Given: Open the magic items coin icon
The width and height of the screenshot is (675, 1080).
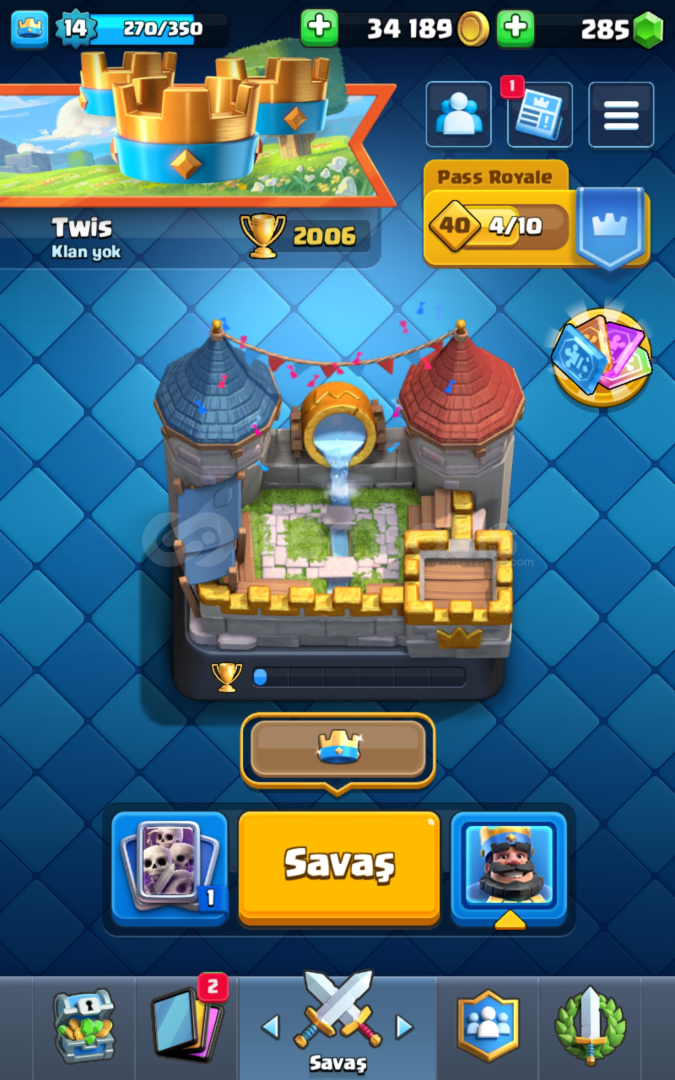Looking at the screenshot, I should click(601, 356).
